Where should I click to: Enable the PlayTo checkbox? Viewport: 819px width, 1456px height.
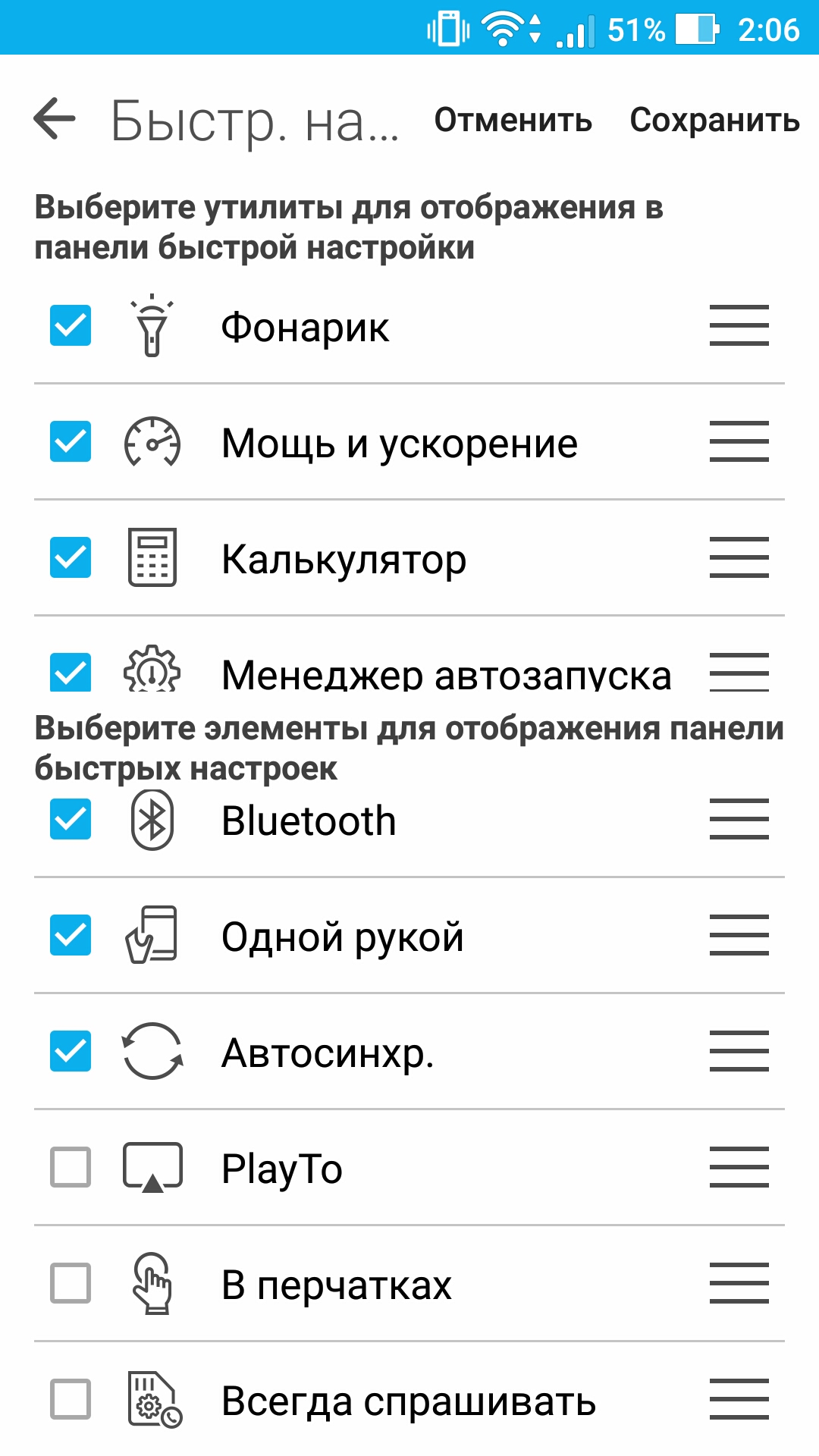71,1167
